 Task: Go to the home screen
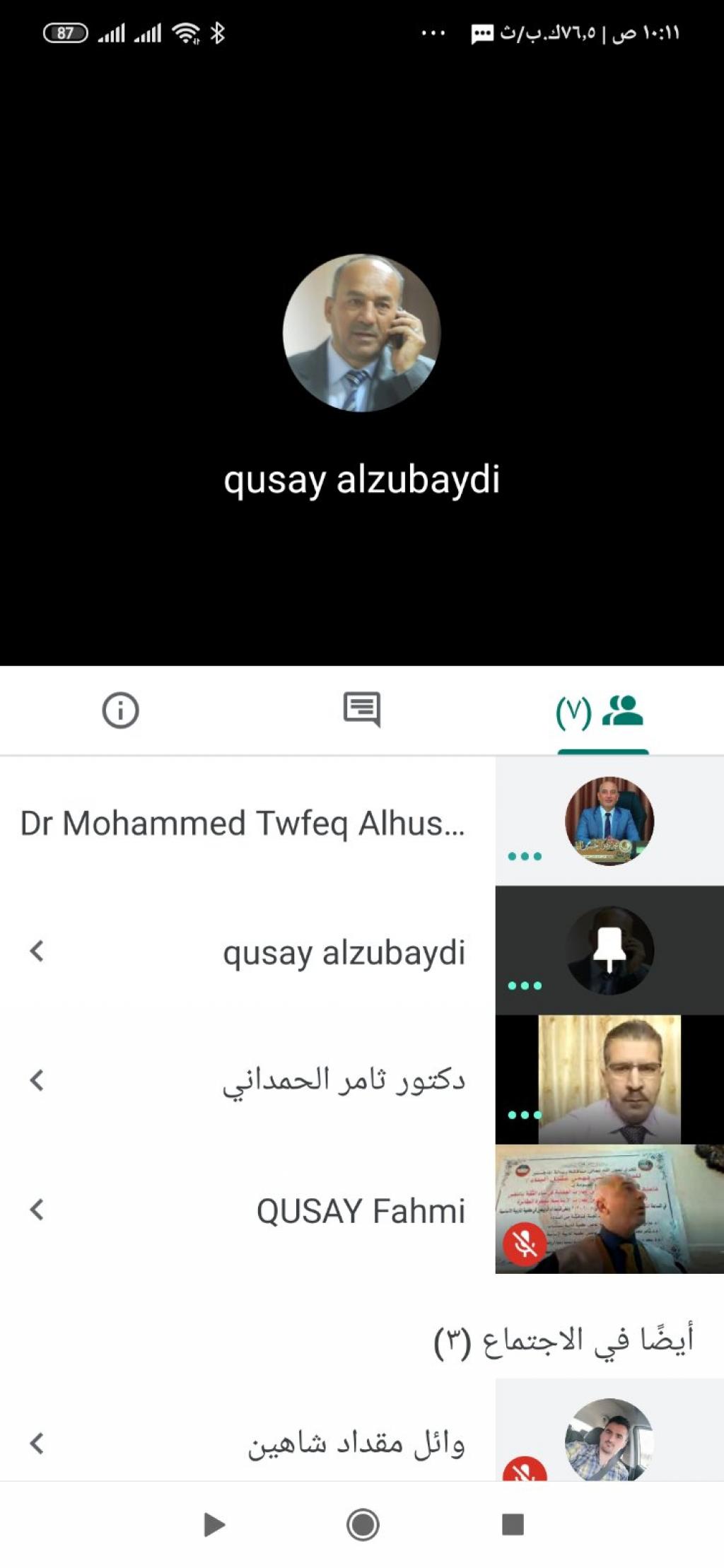coord(363,1524)
